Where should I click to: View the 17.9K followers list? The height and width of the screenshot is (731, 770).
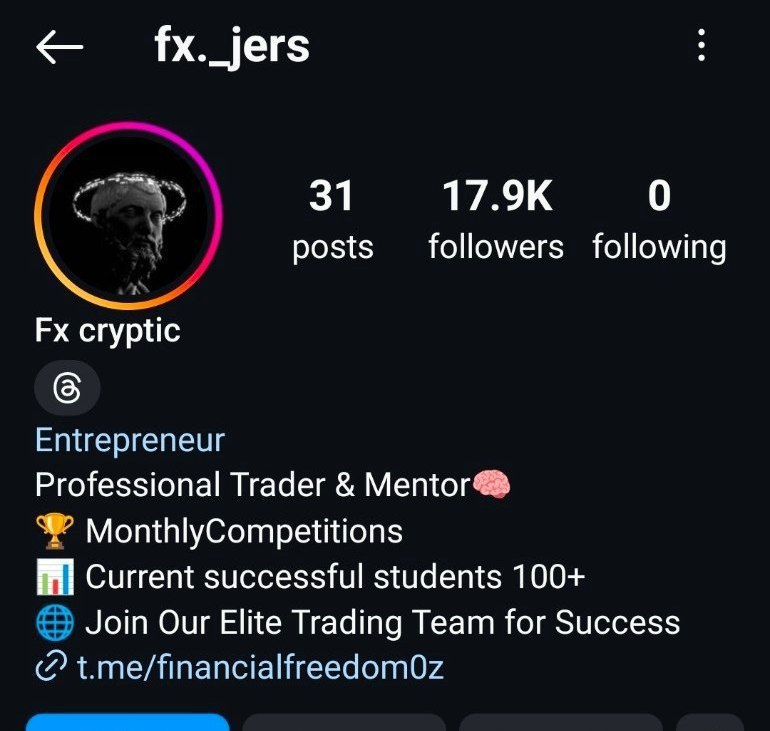click(x=496, y=220)
